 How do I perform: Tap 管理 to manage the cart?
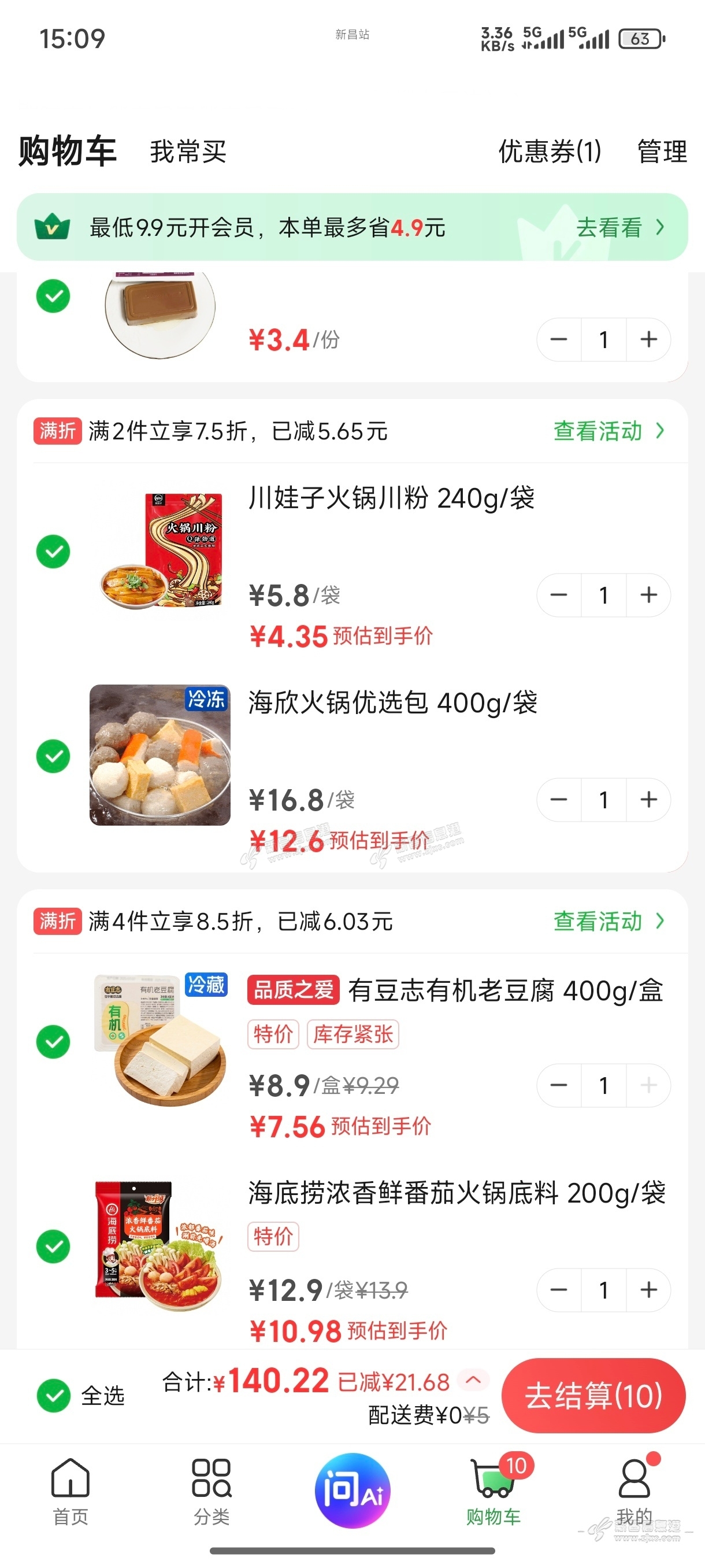click(x=662, y=151)
